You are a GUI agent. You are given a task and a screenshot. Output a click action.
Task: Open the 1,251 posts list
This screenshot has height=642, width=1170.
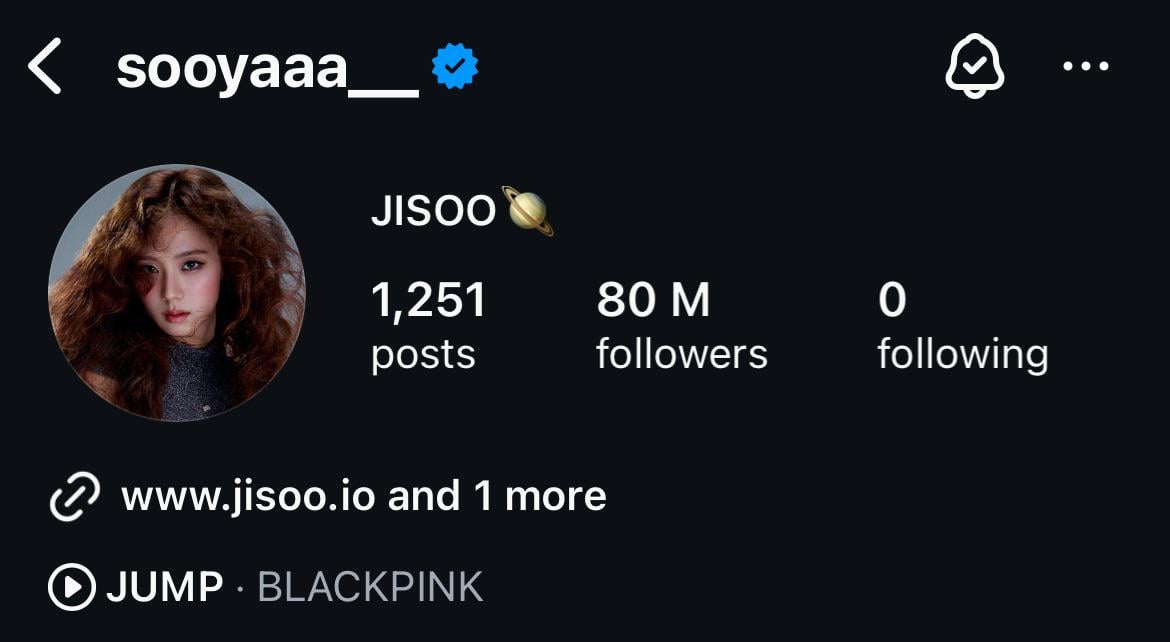tap(428, 325)
